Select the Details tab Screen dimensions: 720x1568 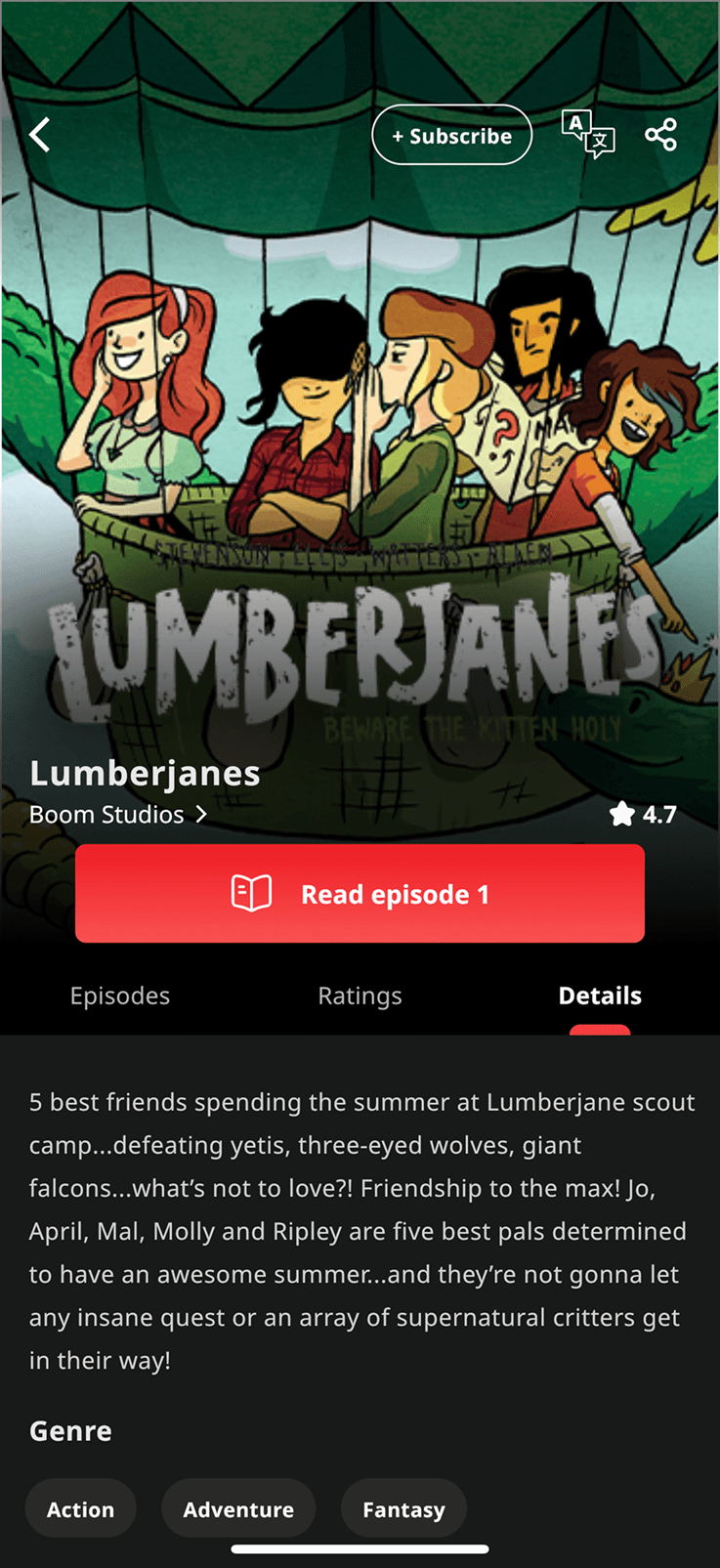(599, 996)
